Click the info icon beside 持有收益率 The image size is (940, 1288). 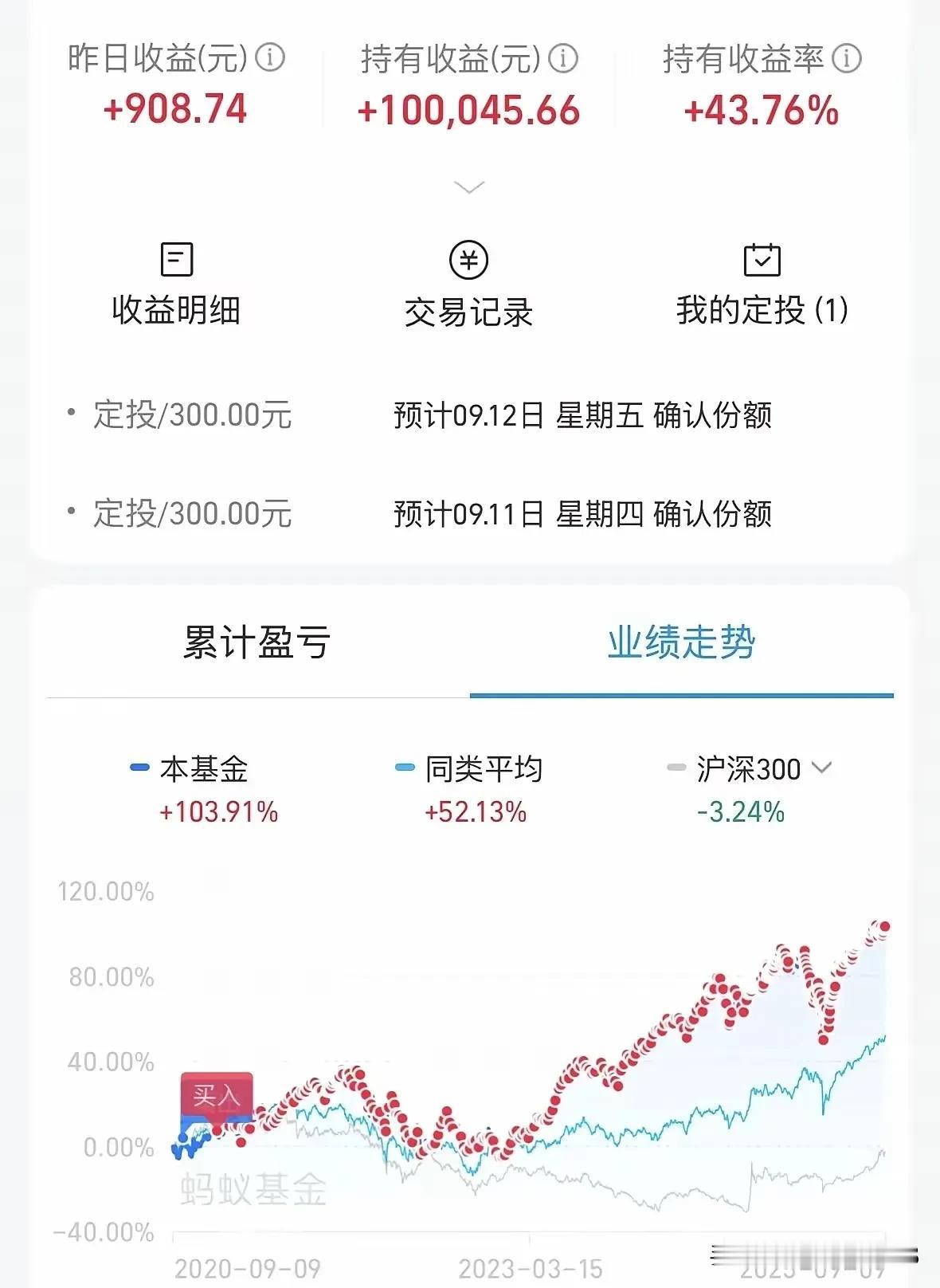846,58
